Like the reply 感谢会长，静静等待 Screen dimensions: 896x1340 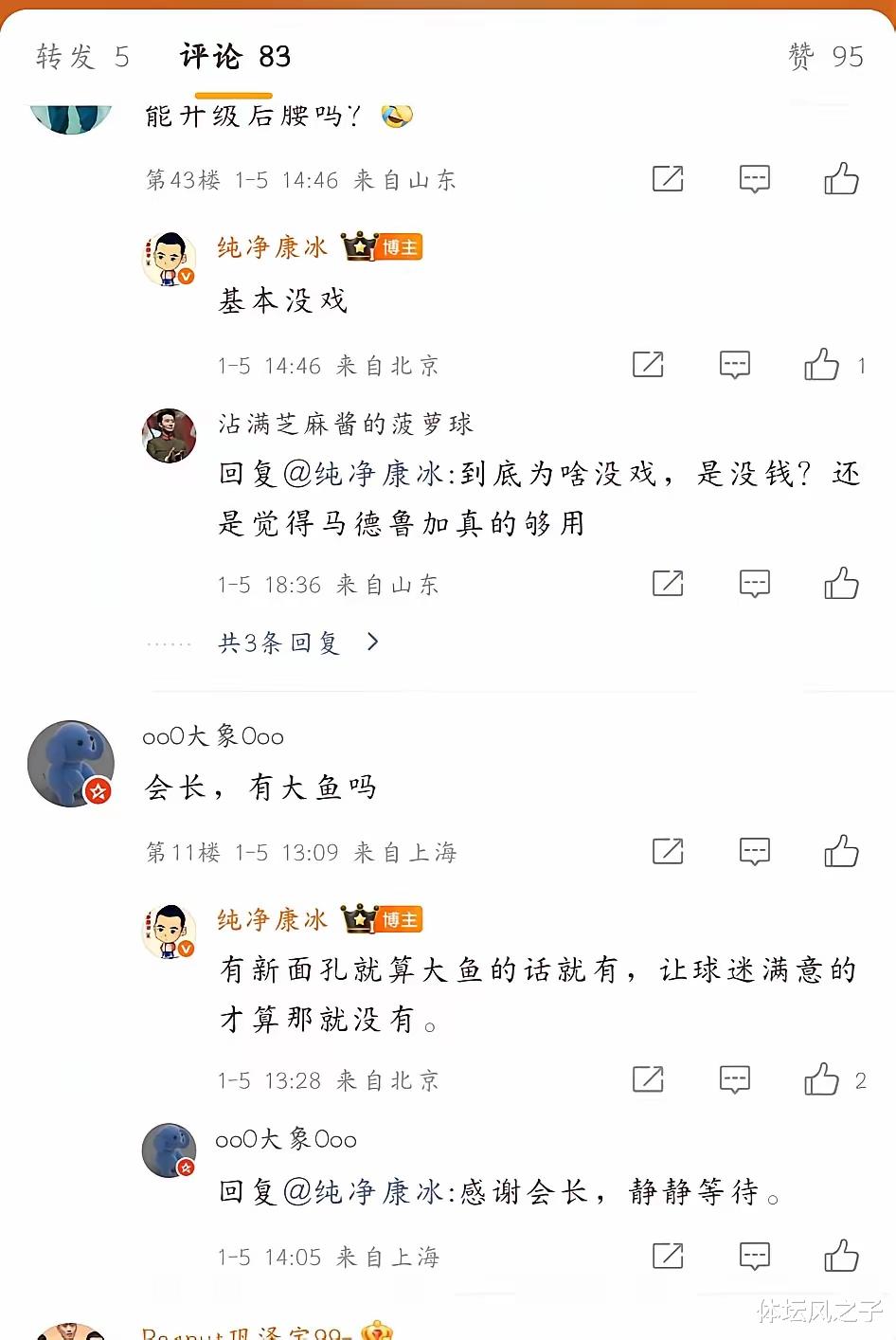coord(841,1257)
